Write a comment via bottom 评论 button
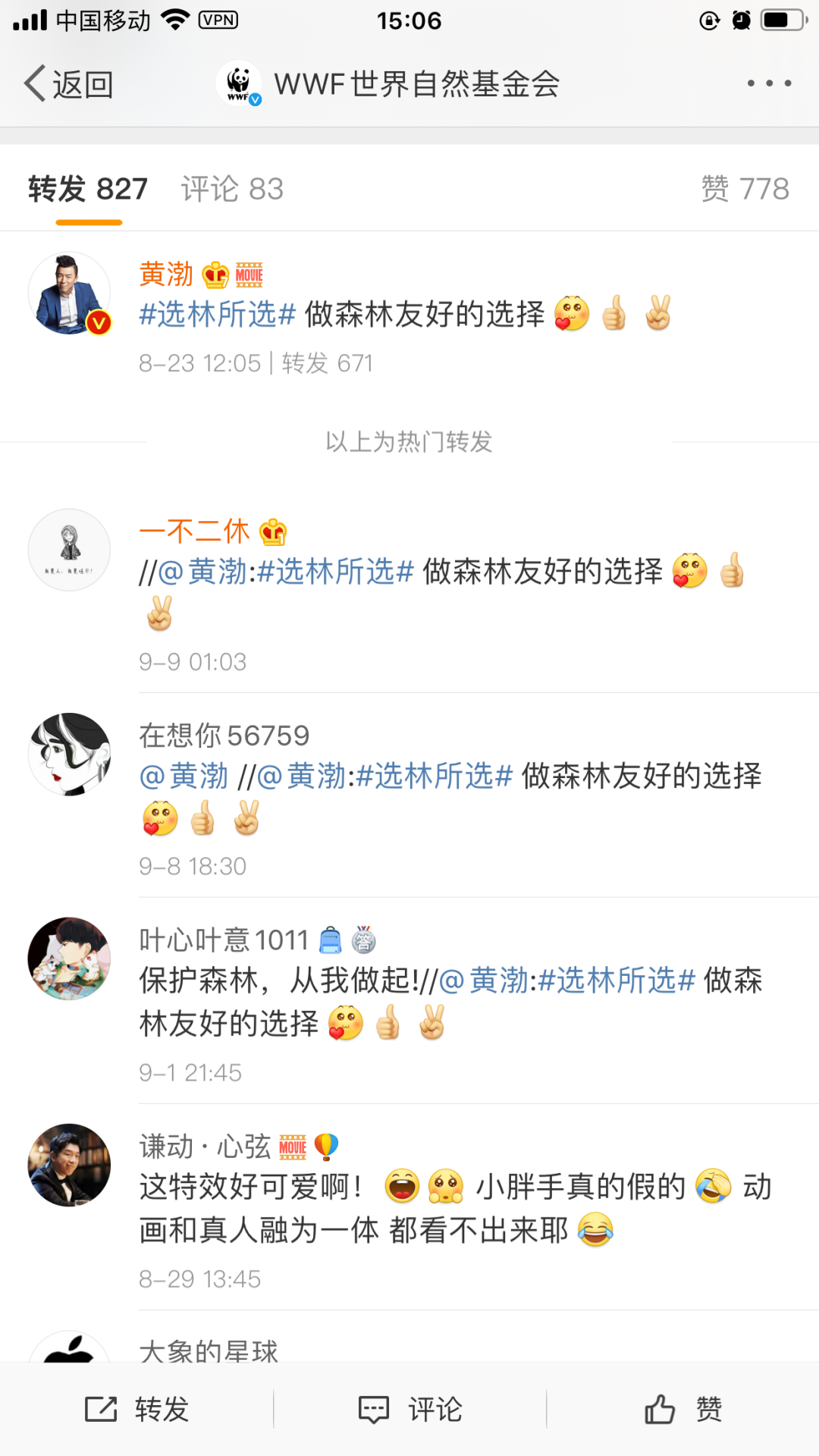Viewport: 819px width, 1456px height. pyautogui.click(x=409, y=1410)
